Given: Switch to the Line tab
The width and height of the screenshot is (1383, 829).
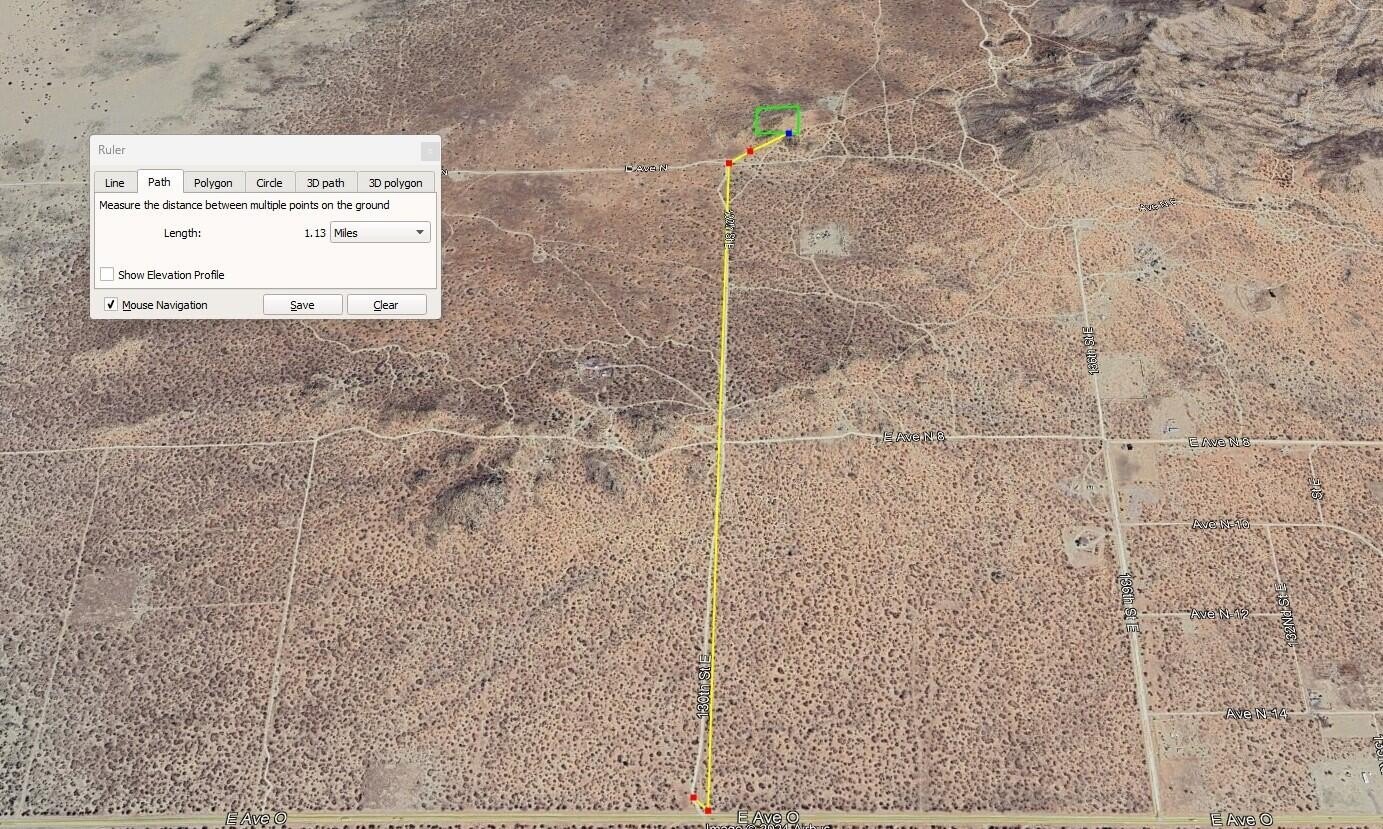Looking at the screenshot, I should click(115, 183).
